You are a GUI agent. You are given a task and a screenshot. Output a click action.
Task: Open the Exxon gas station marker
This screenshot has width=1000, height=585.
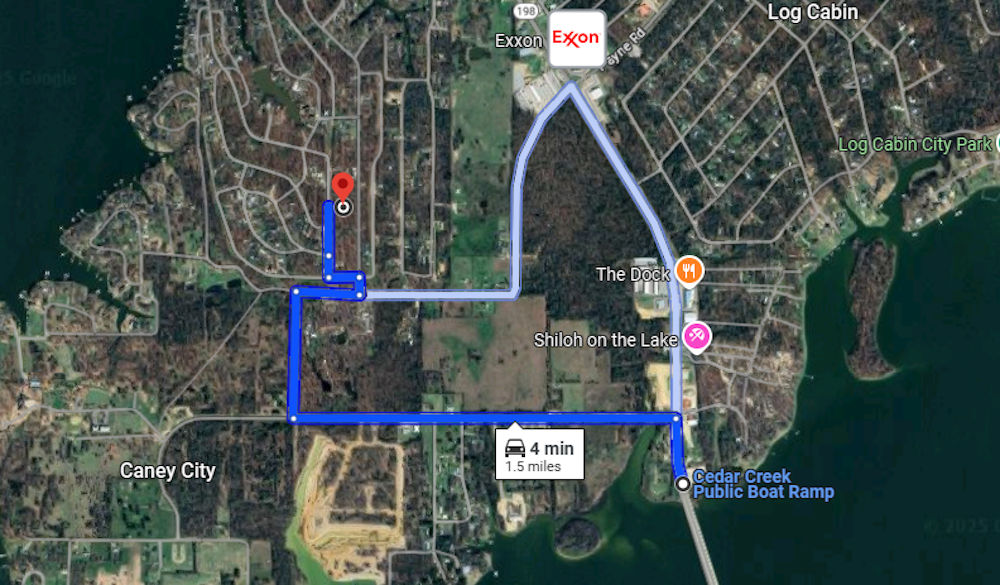coord(576,39)
